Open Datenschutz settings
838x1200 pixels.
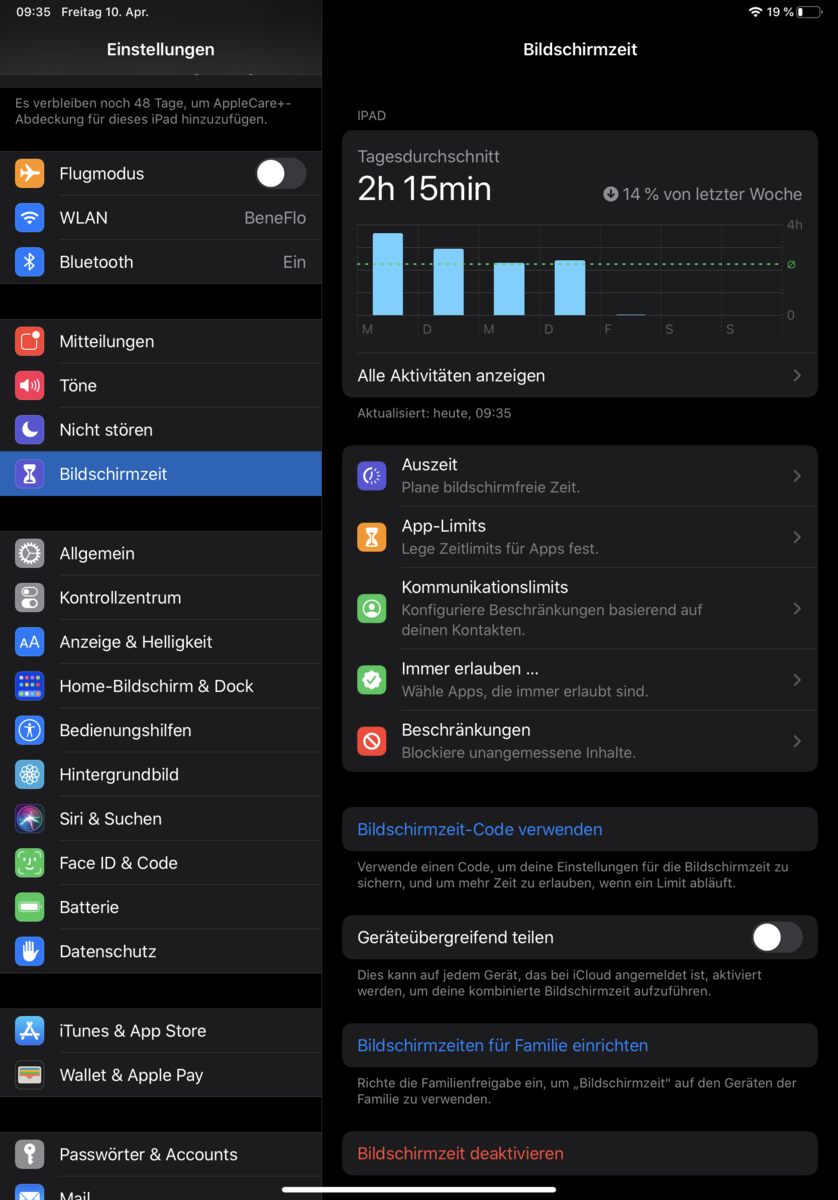click(160, 951)
